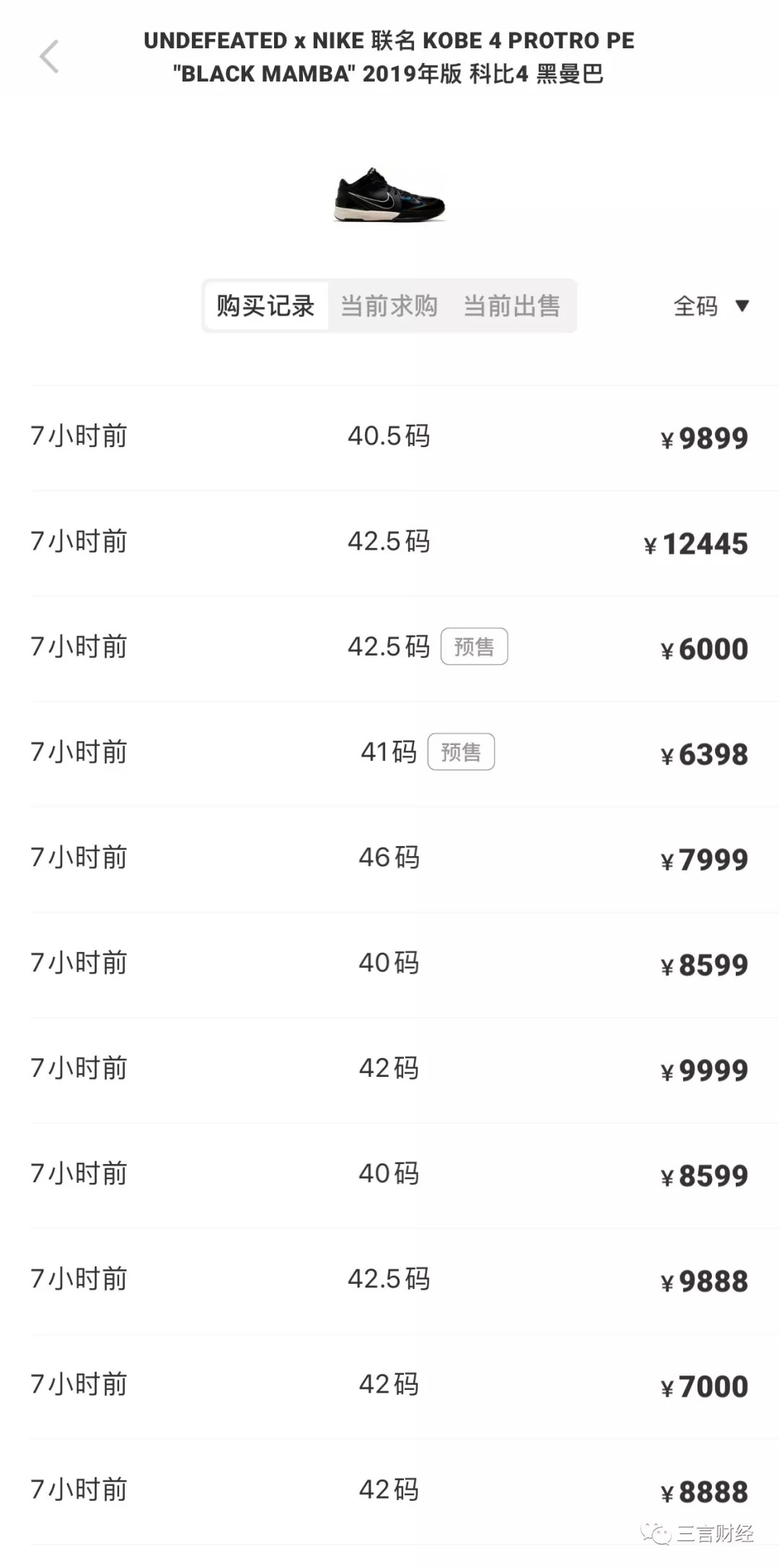Switch to the 当前出售 tab

(511, 306)
